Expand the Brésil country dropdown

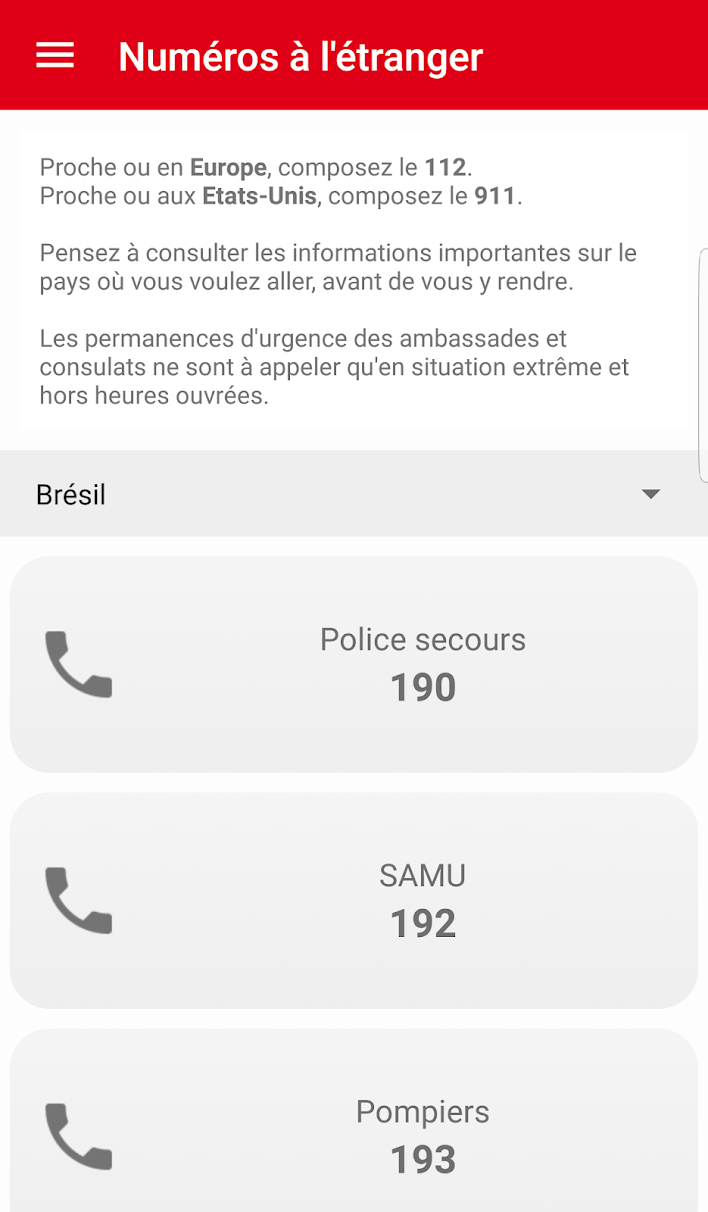click(x=353, y=494)
